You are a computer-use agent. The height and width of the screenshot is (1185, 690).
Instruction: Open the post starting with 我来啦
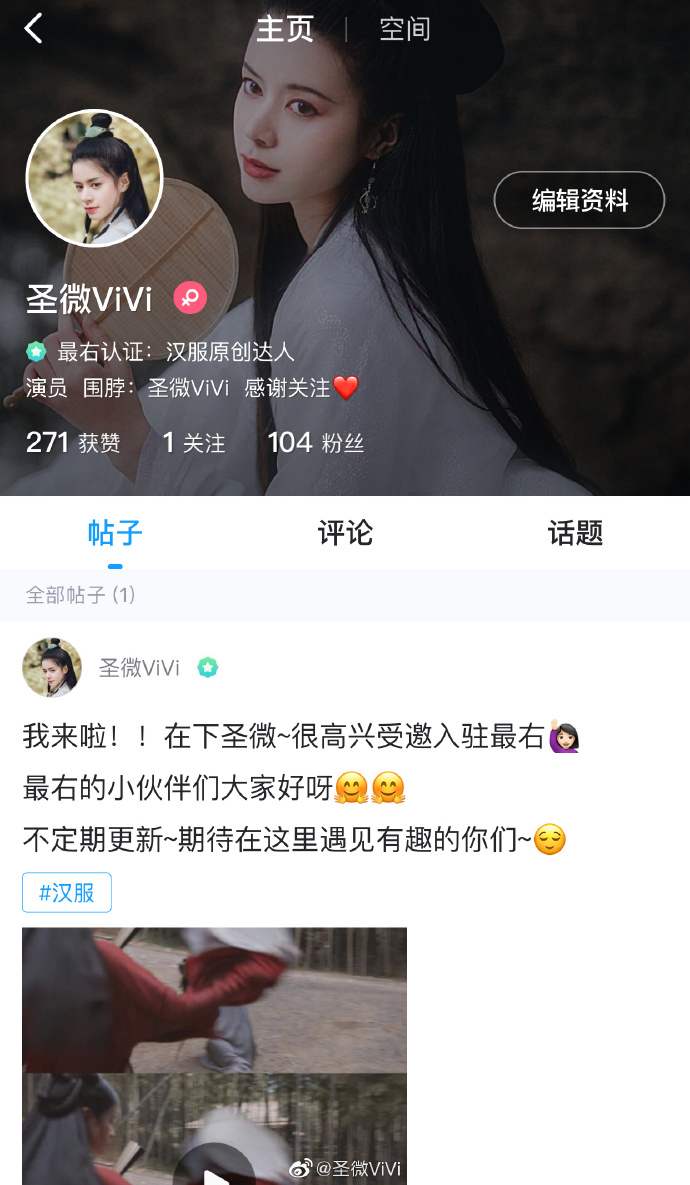point(300,788)
